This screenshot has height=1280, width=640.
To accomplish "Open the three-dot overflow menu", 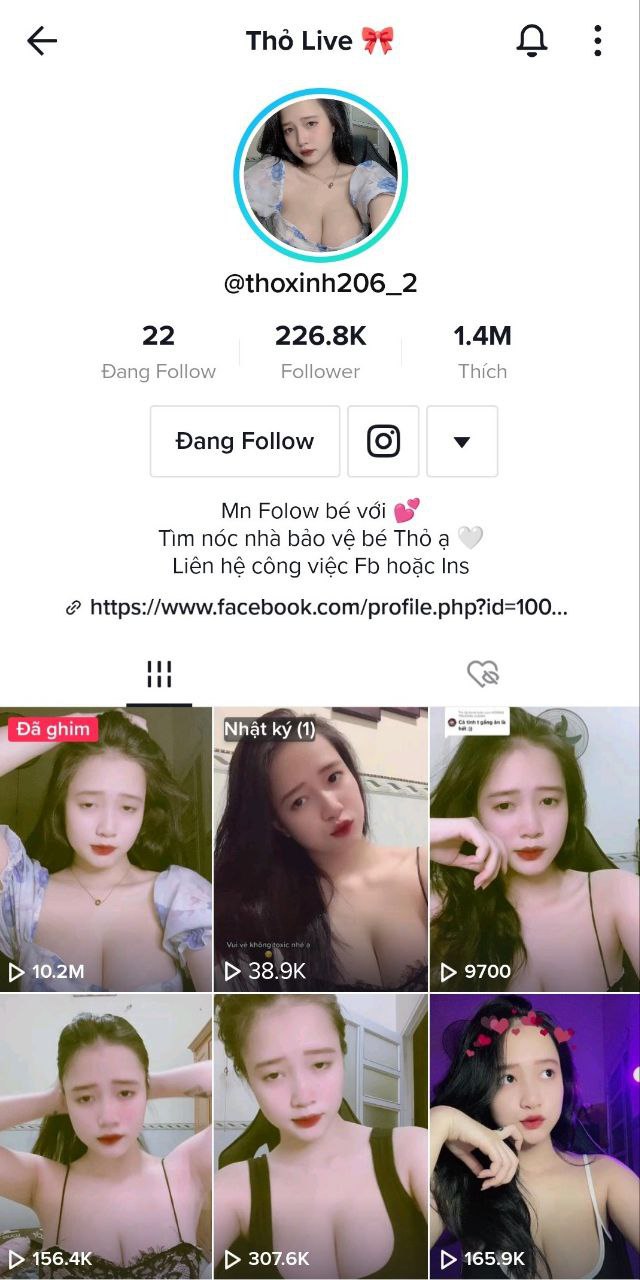I will 597,41.
